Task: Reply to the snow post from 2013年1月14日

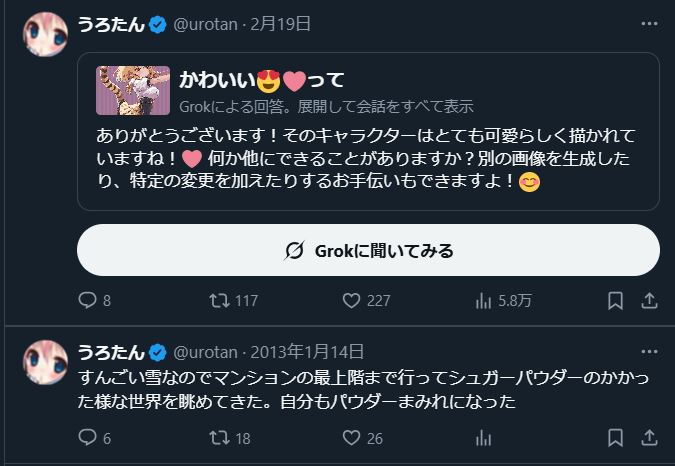Action: 87,438
